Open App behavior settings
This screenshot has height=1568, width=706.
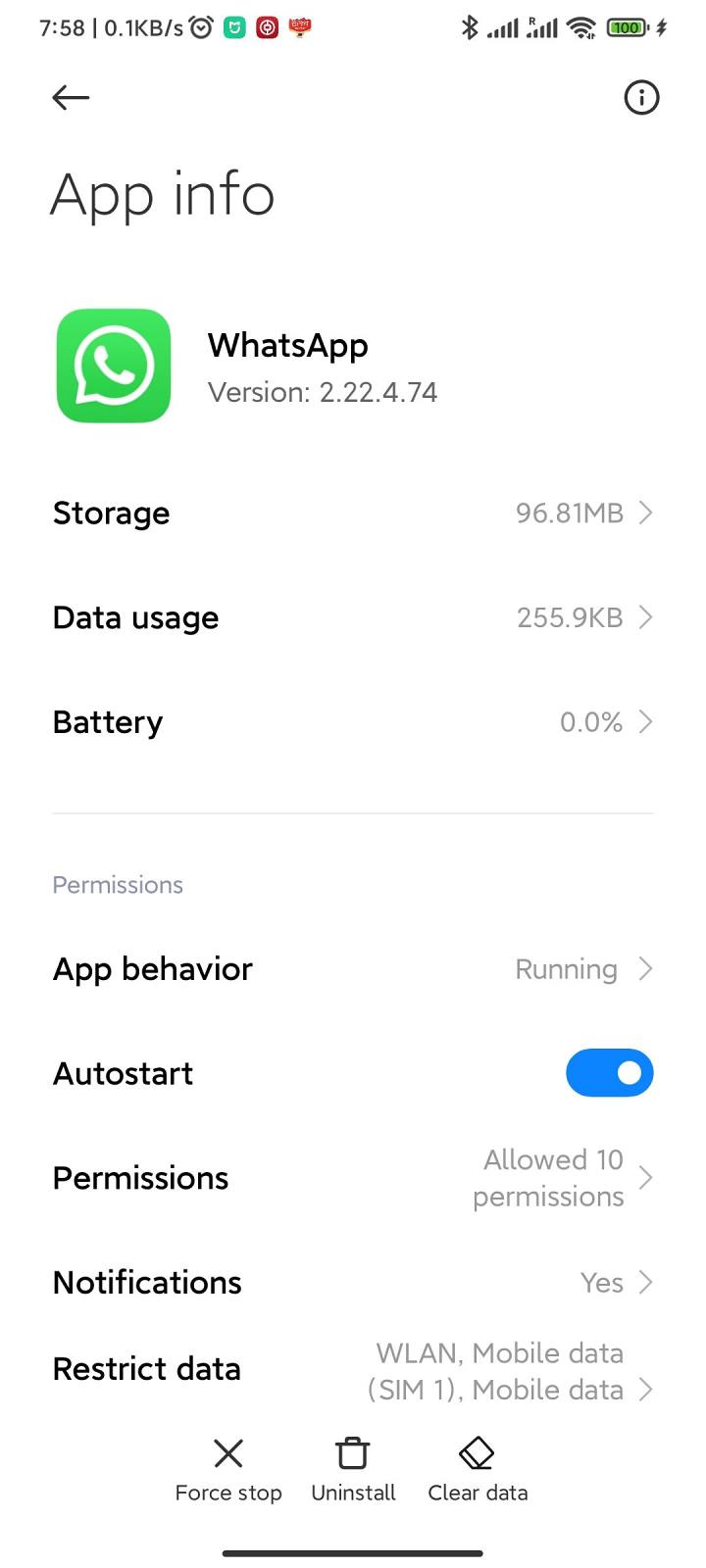(x=353, y=969)
